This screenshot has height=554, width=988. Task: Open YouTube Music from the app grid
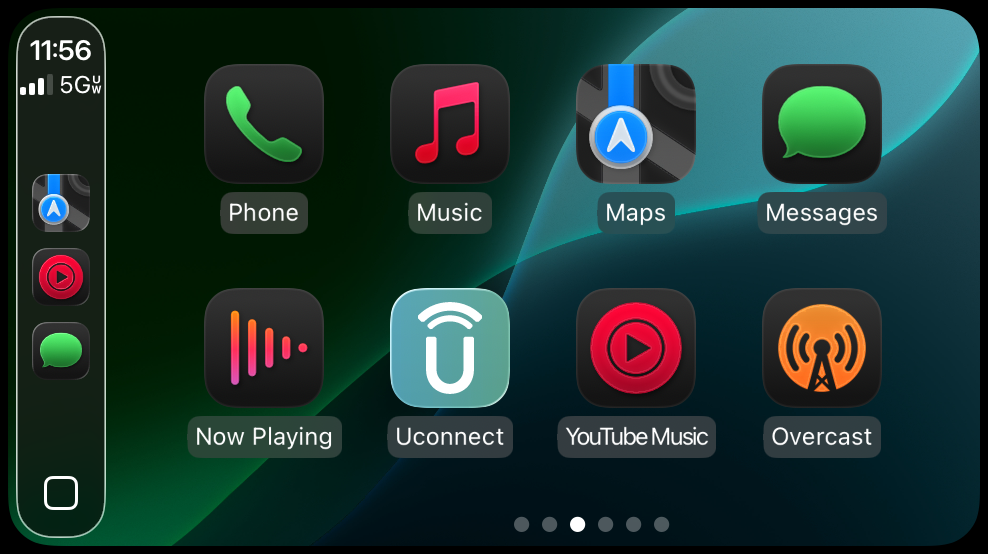click(635, 348)
